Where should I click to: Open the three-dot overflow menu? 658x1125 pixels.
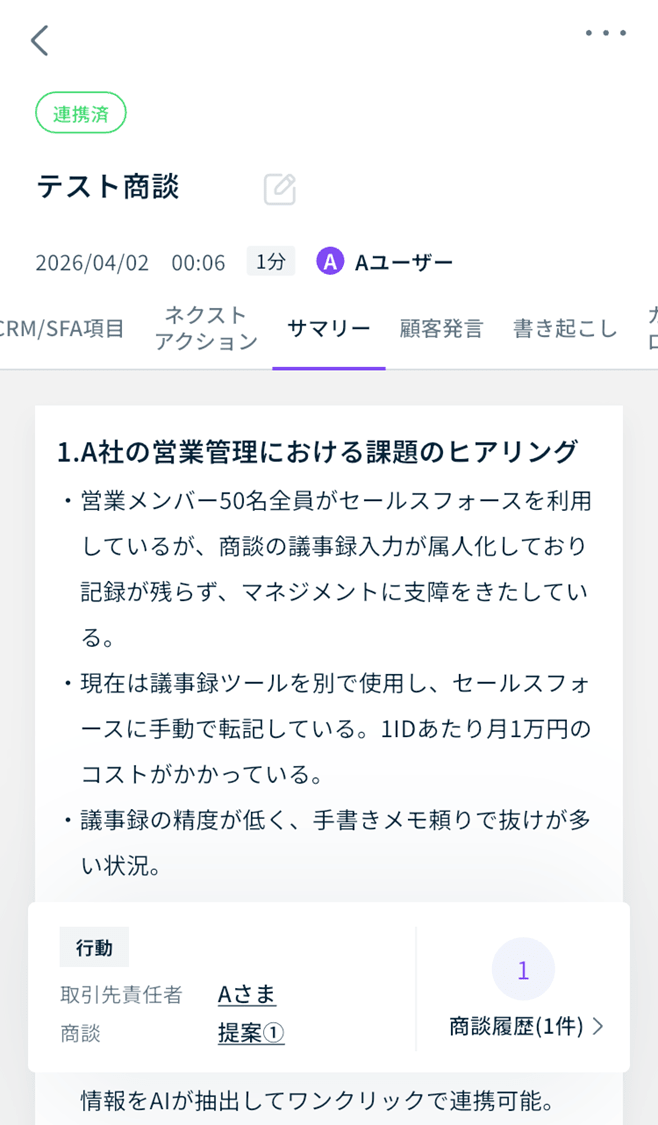(x=606, y=33)
